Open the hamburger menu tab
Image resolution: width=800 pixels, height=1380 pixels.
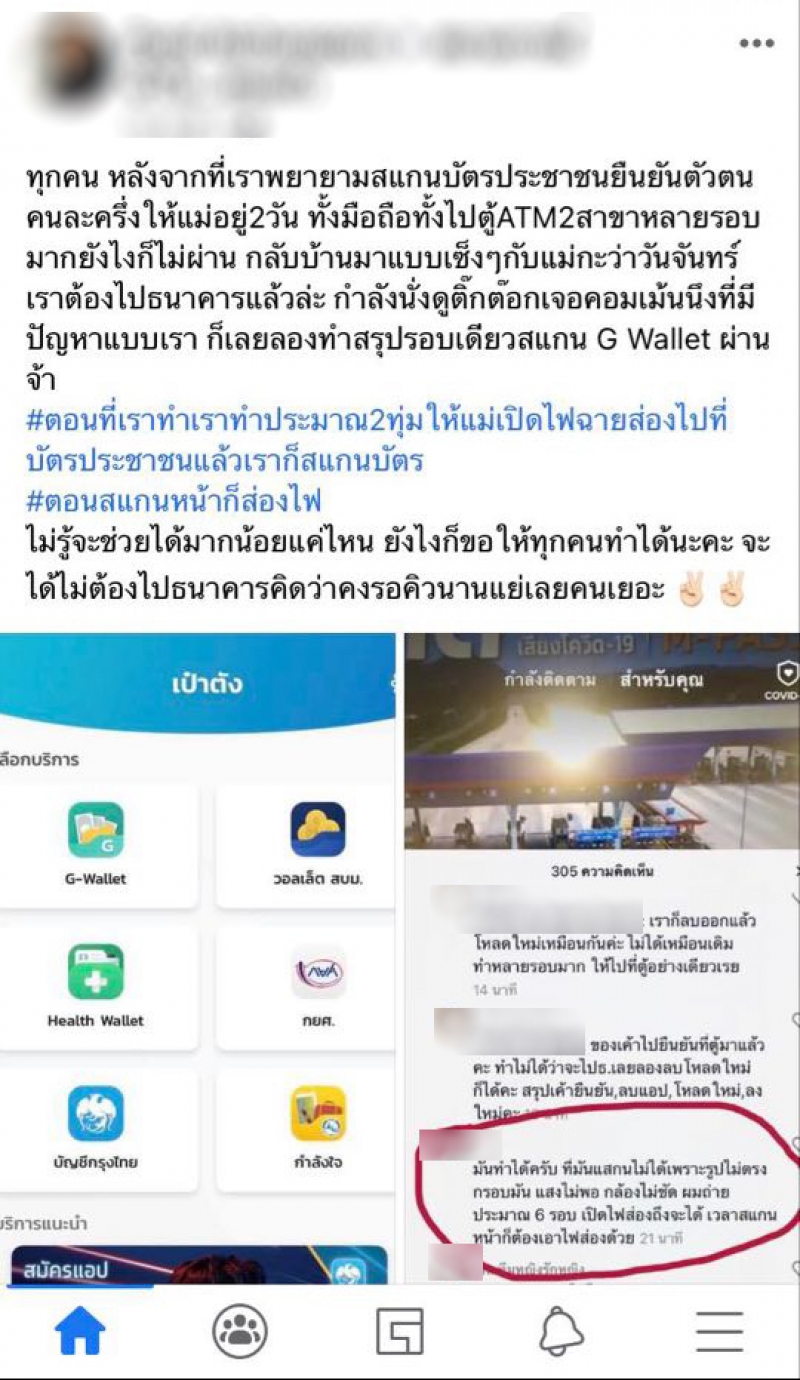pyautogui.click(x=720, y=1331)
